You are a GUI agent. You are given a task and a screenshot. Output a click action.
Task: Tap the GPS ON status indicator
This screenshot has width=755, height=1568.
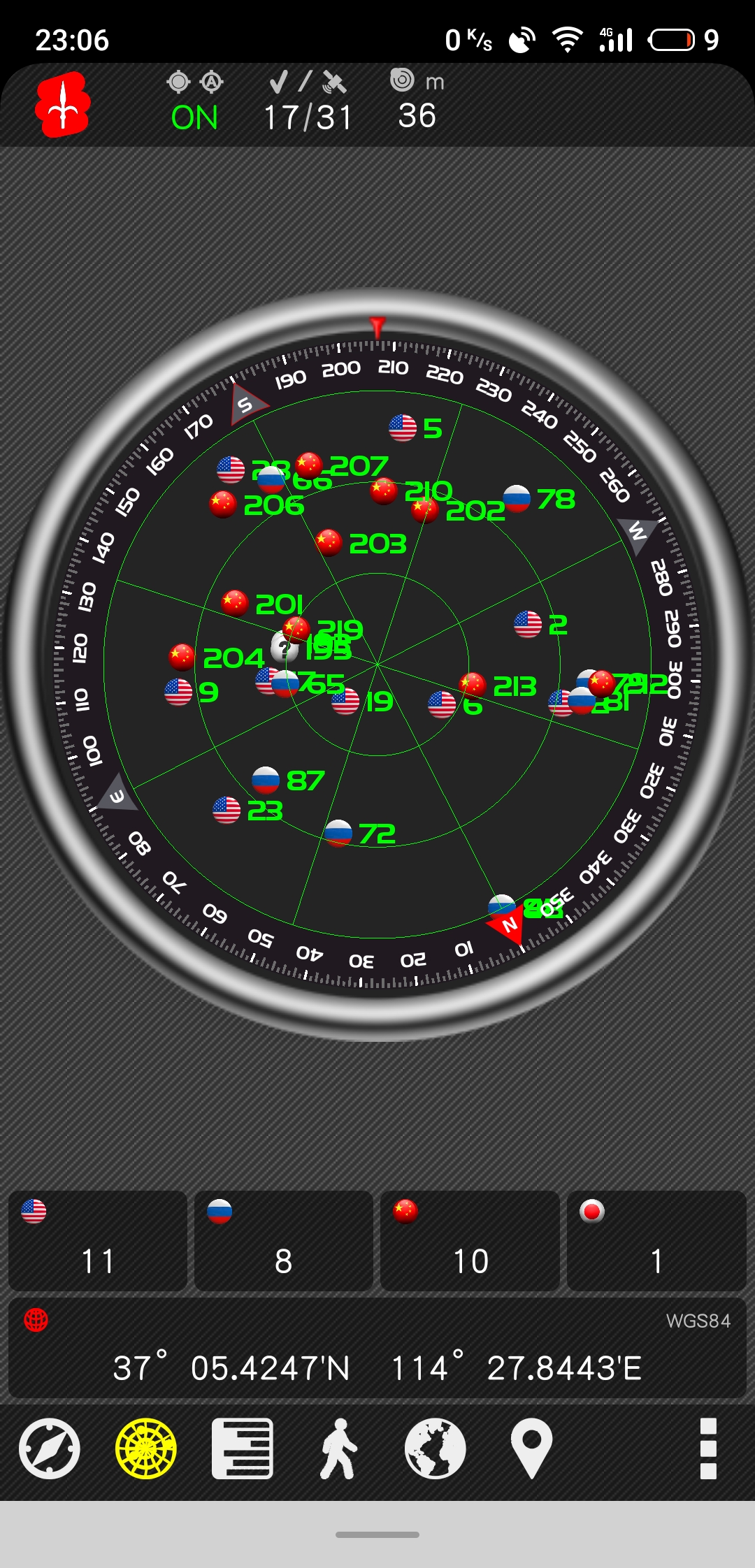coord(195,105)
